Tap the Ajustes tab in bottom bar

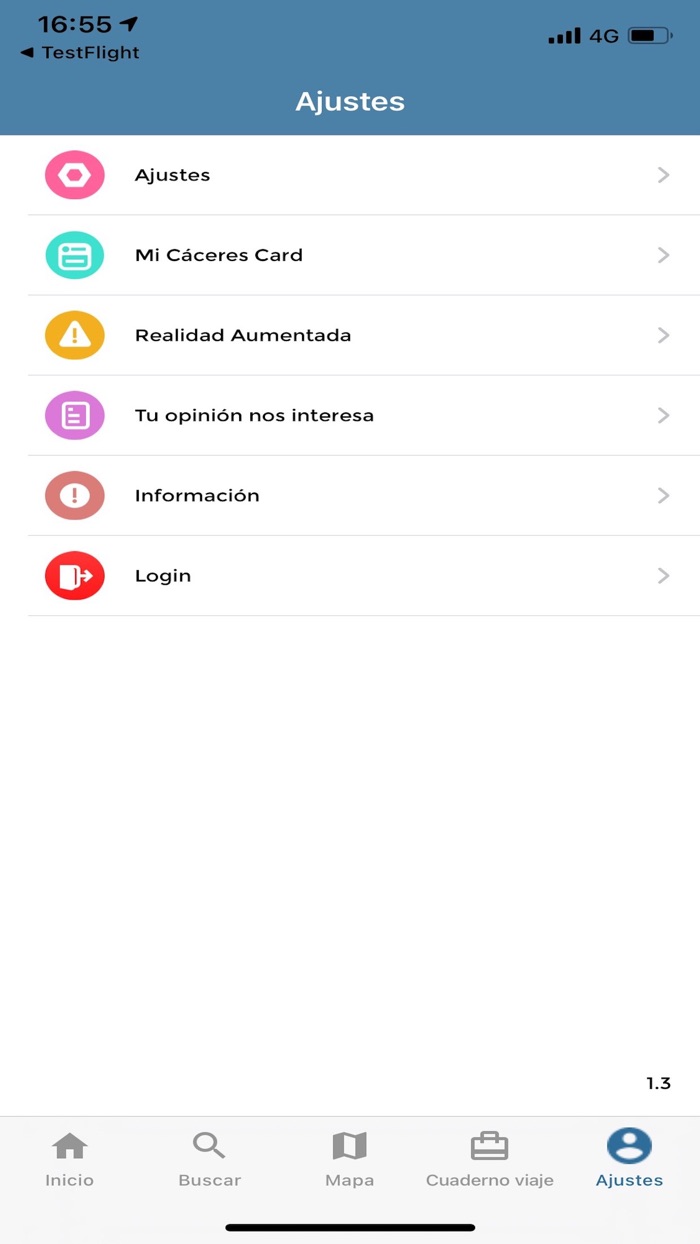[x=629, y=1160]
